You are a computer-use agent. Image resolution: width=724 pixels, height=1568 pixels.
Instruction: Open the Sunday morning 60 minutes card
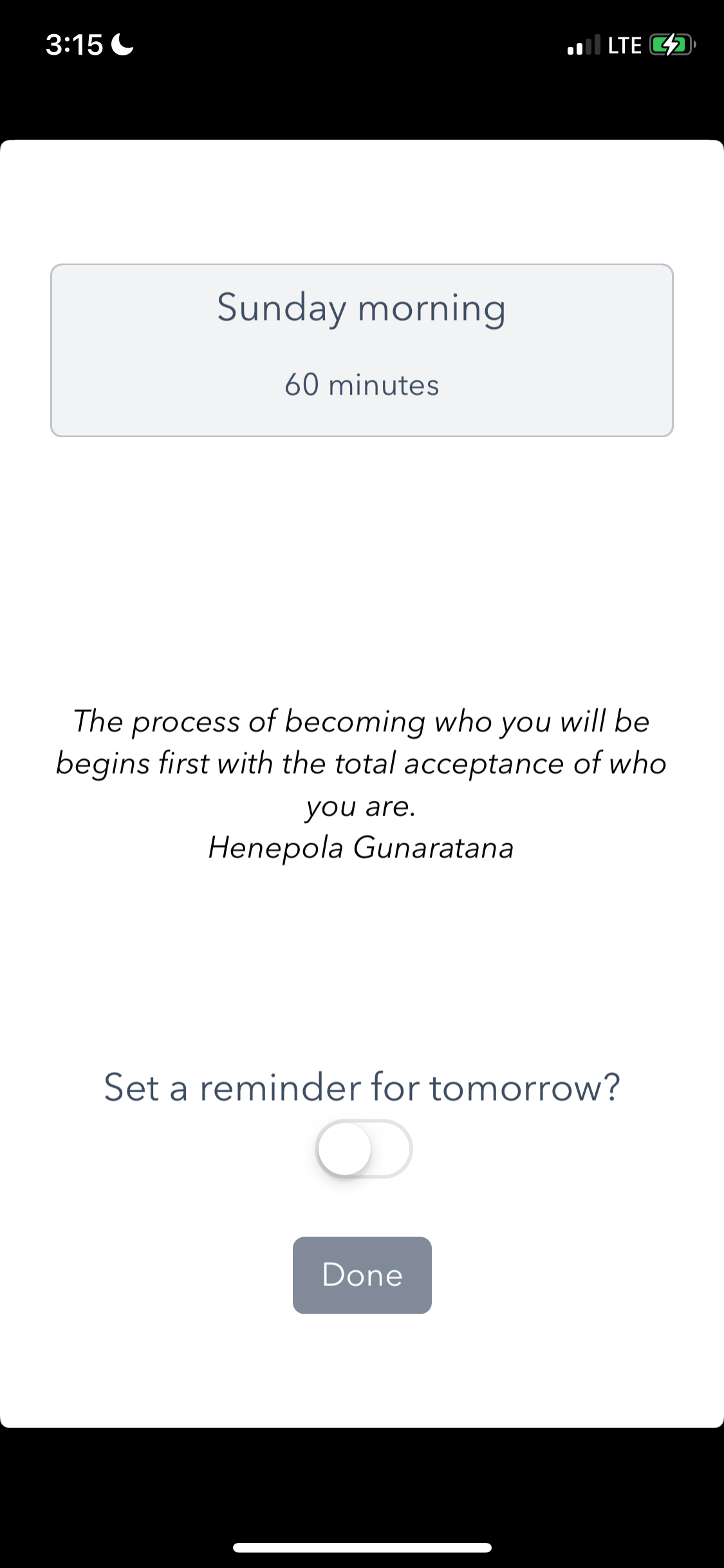pyautogui.click(x=362, y=350)
